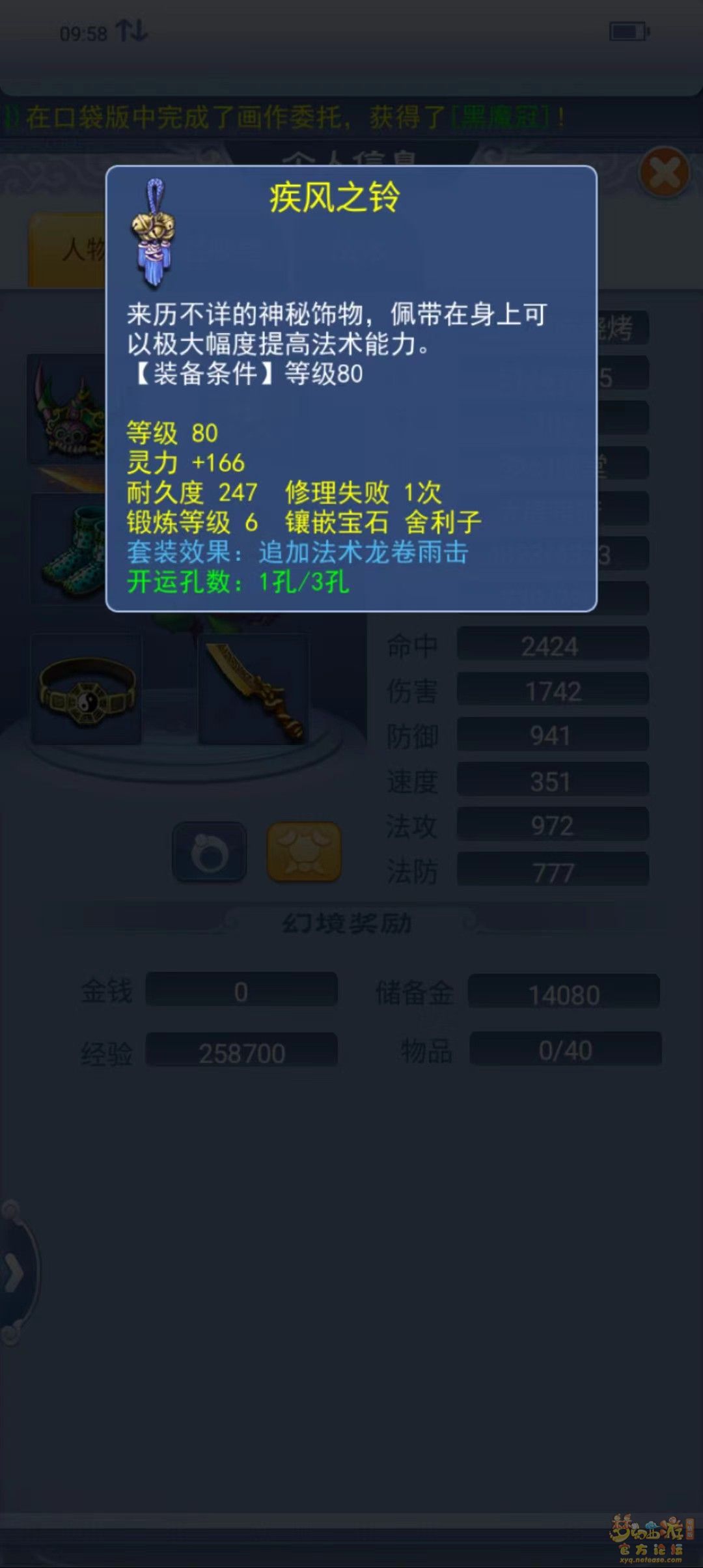Image resolution: width=703 pixels, height=1568 pixels.
Task: Tap the yellow armor equipment button
Action: coord(304,852)
